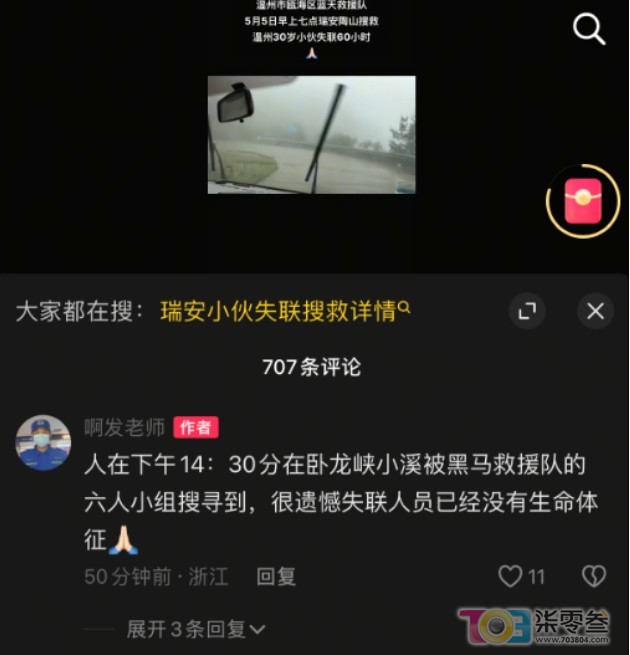
Task: Dislike 啊发老师's comment
Action: (593, 576)
